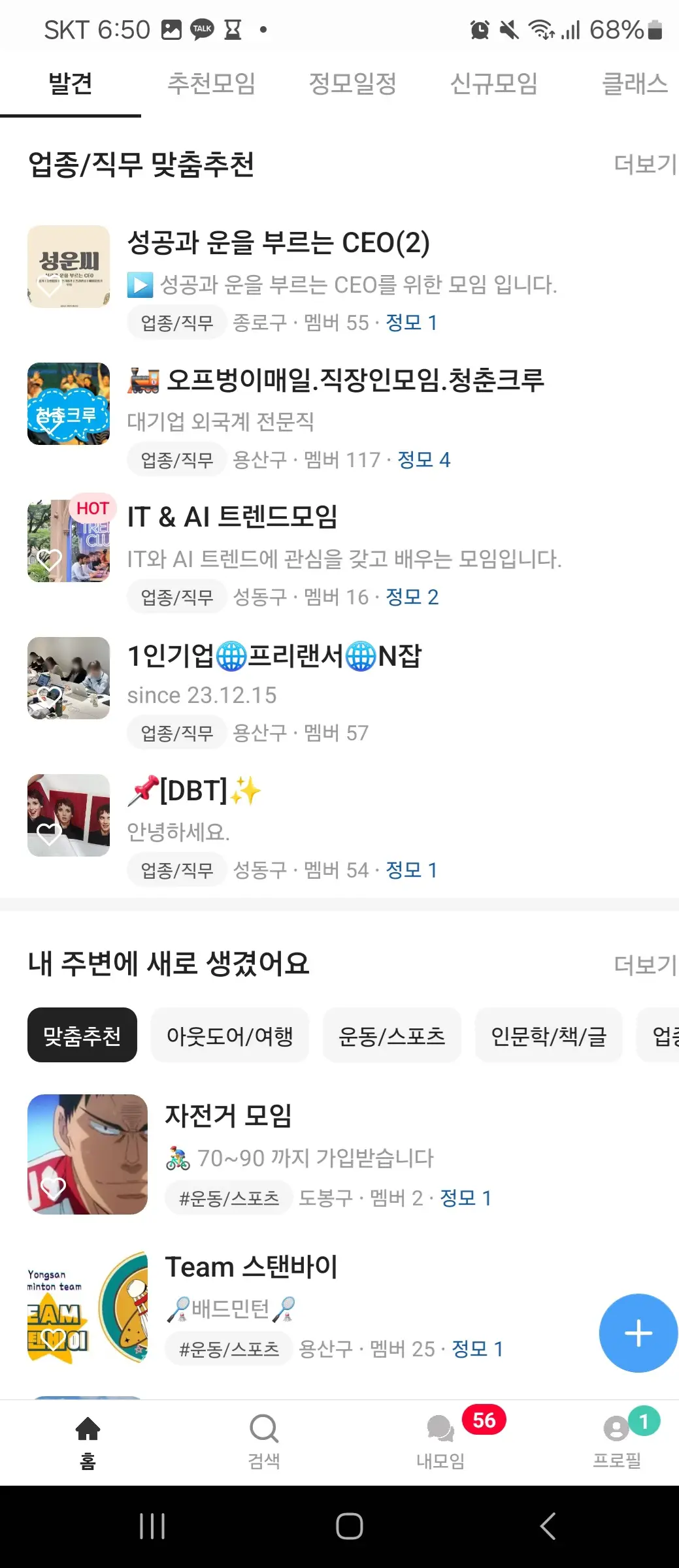The image size is (679, 1568).
Task: Select the 인문학/책/글 filter chip
Action: coord(548,1035)
